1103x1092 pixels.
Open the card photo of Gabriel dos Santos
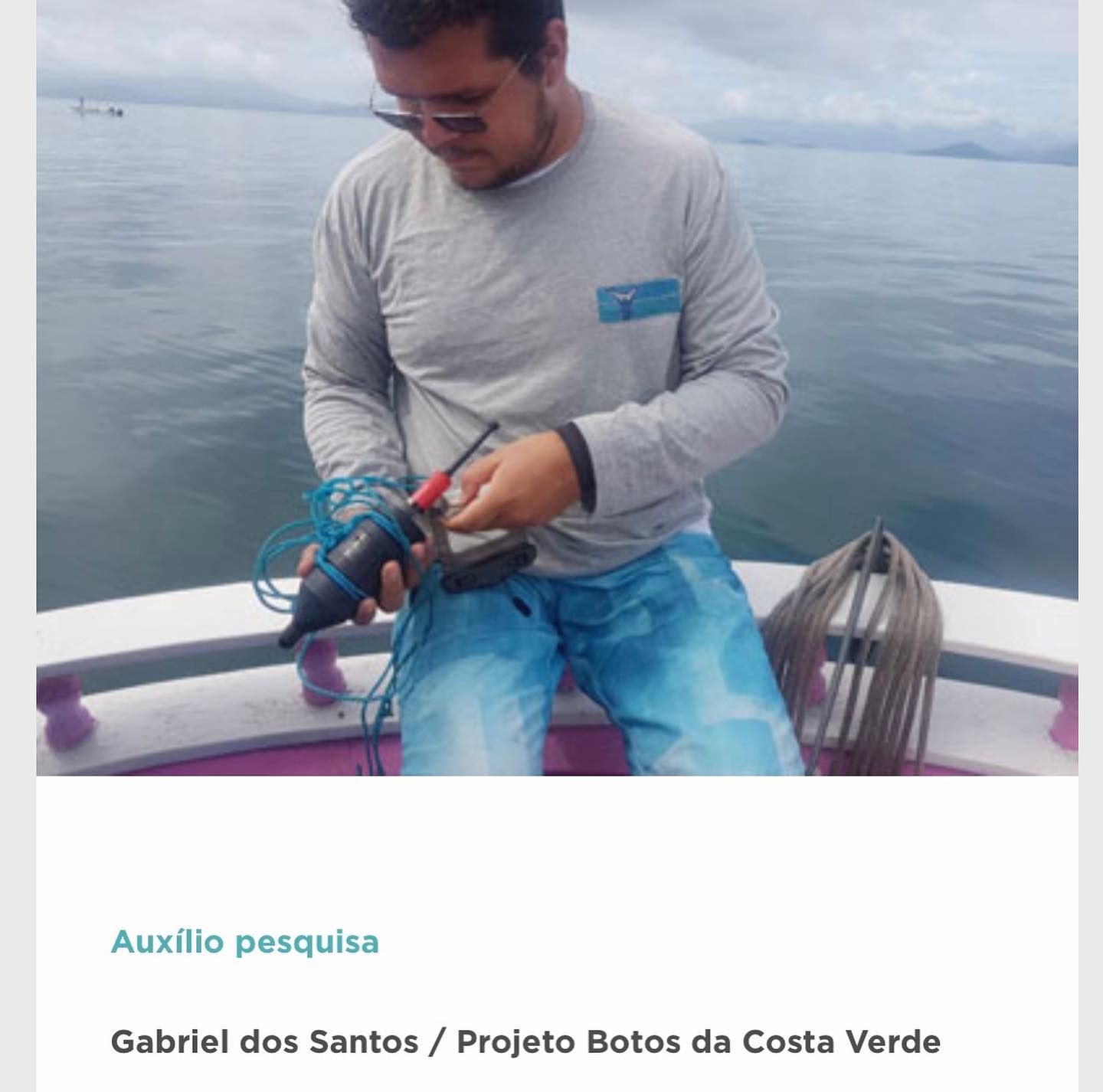coord(557,387)
